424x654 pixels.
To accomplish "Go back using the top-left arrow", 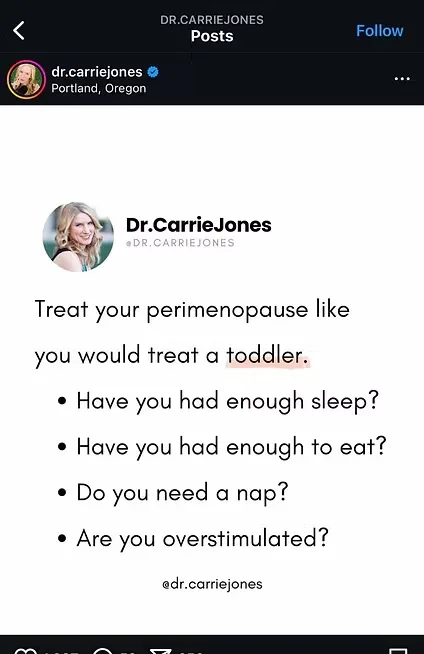I will (x=19, y=30).
